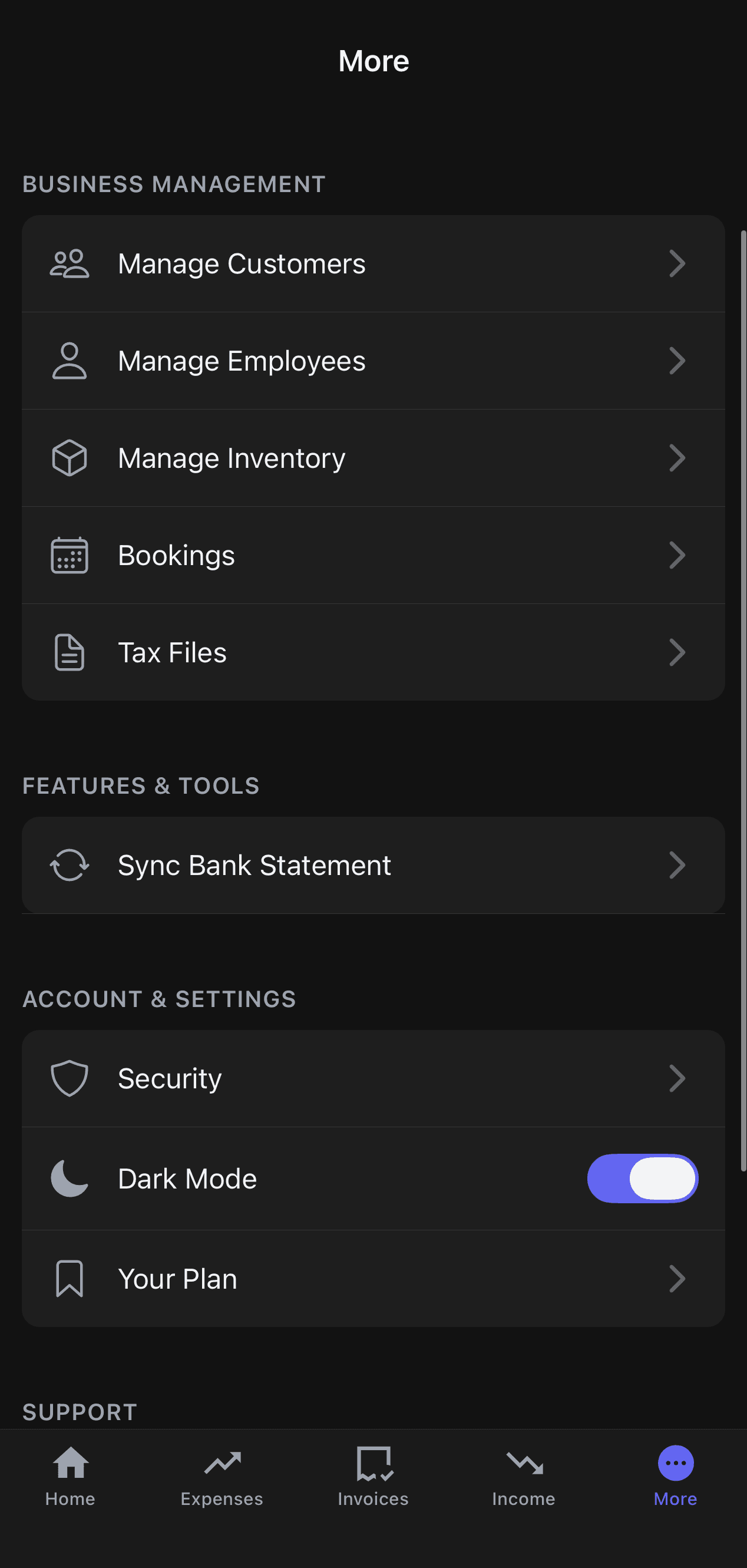
Task: Click the Sync Bank Statement refresh icon
Action: tap(70, 865)
